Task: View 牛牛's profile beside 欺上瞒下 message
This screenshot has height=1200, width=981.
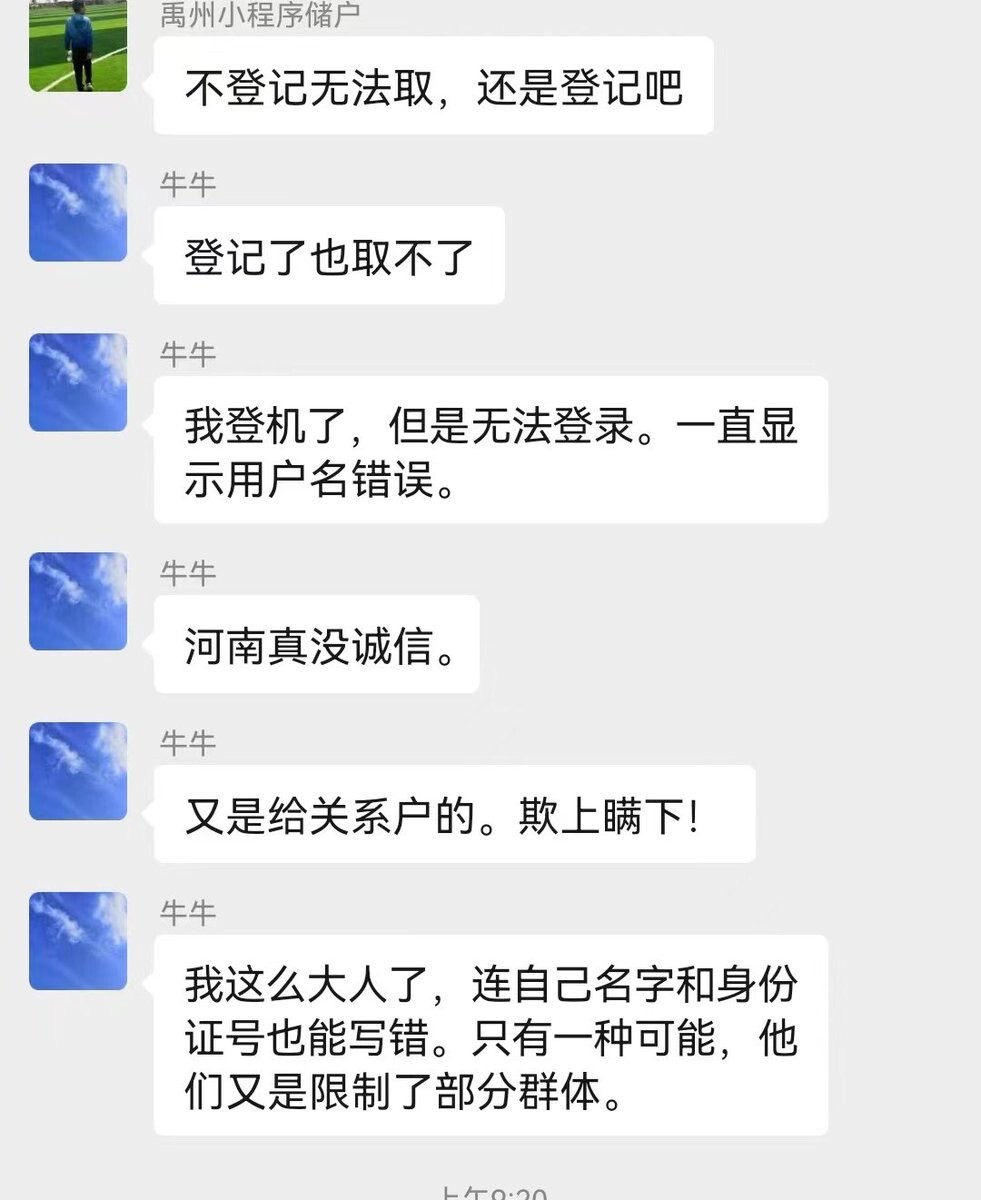Action: pos(78,771)
